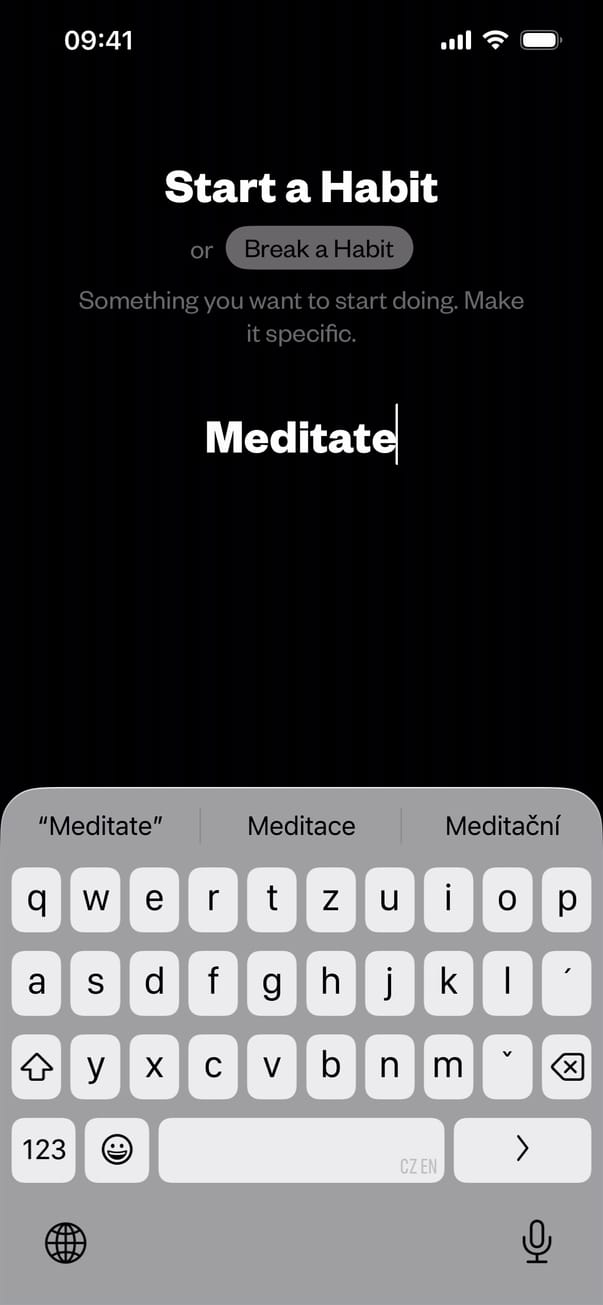Choose the "Meditace" keyboard suggestion
Viewport: 603px width, 1305px height.
pos(301,826)
